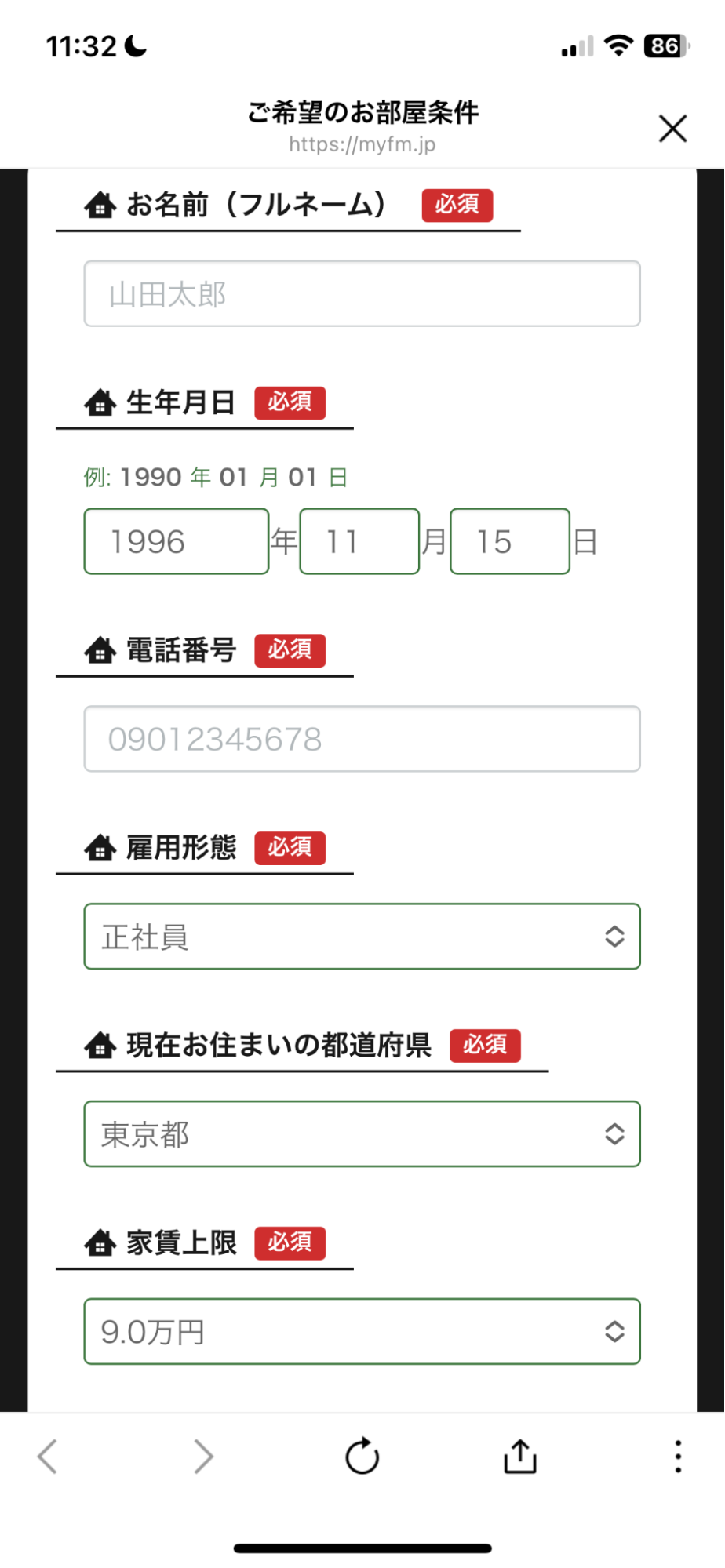Image resolution: width=725 pixels, height=1568 pixels.
Task: Edit the birth month field
Action: coord(359,541)
